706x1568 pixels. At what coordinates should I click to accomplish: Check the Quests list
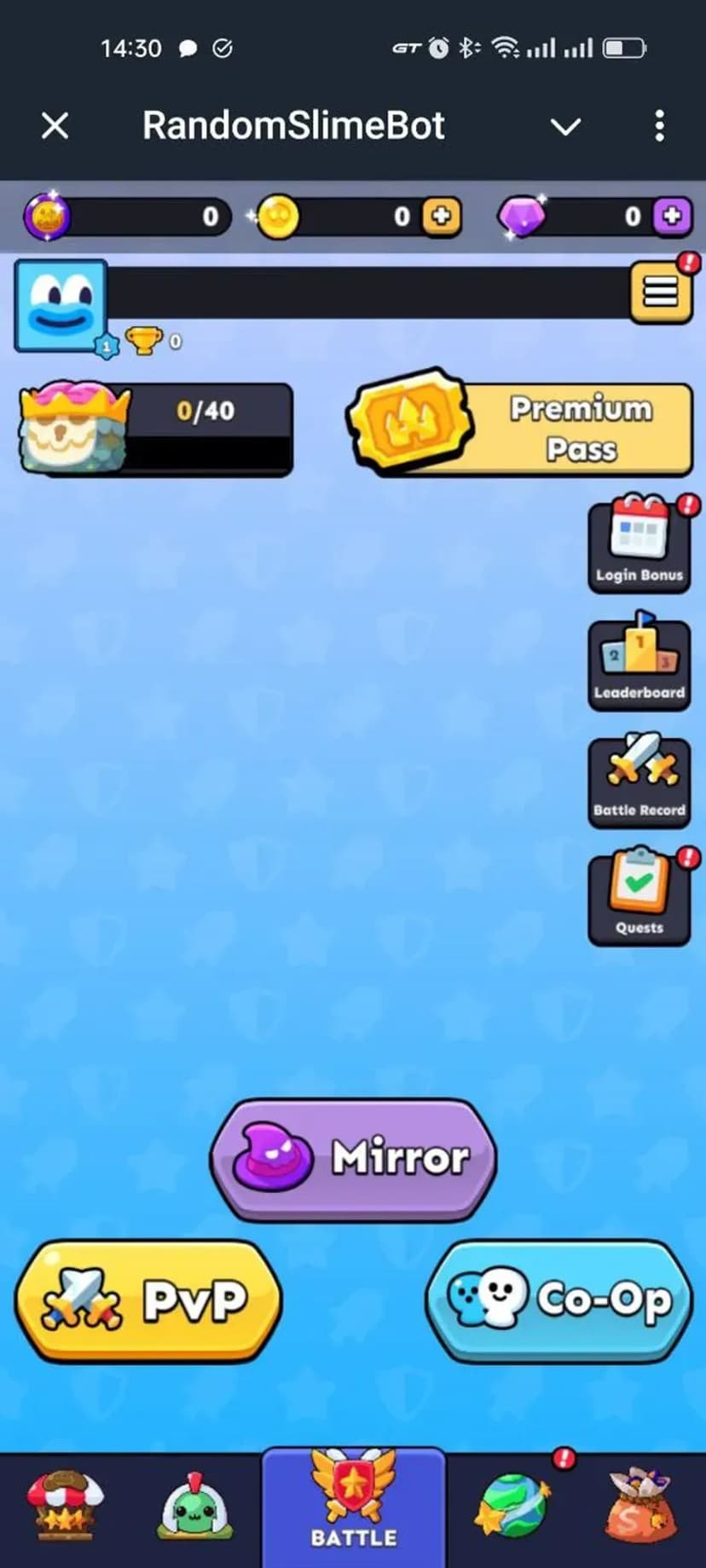pyautogui.click(x=639, y=897)
